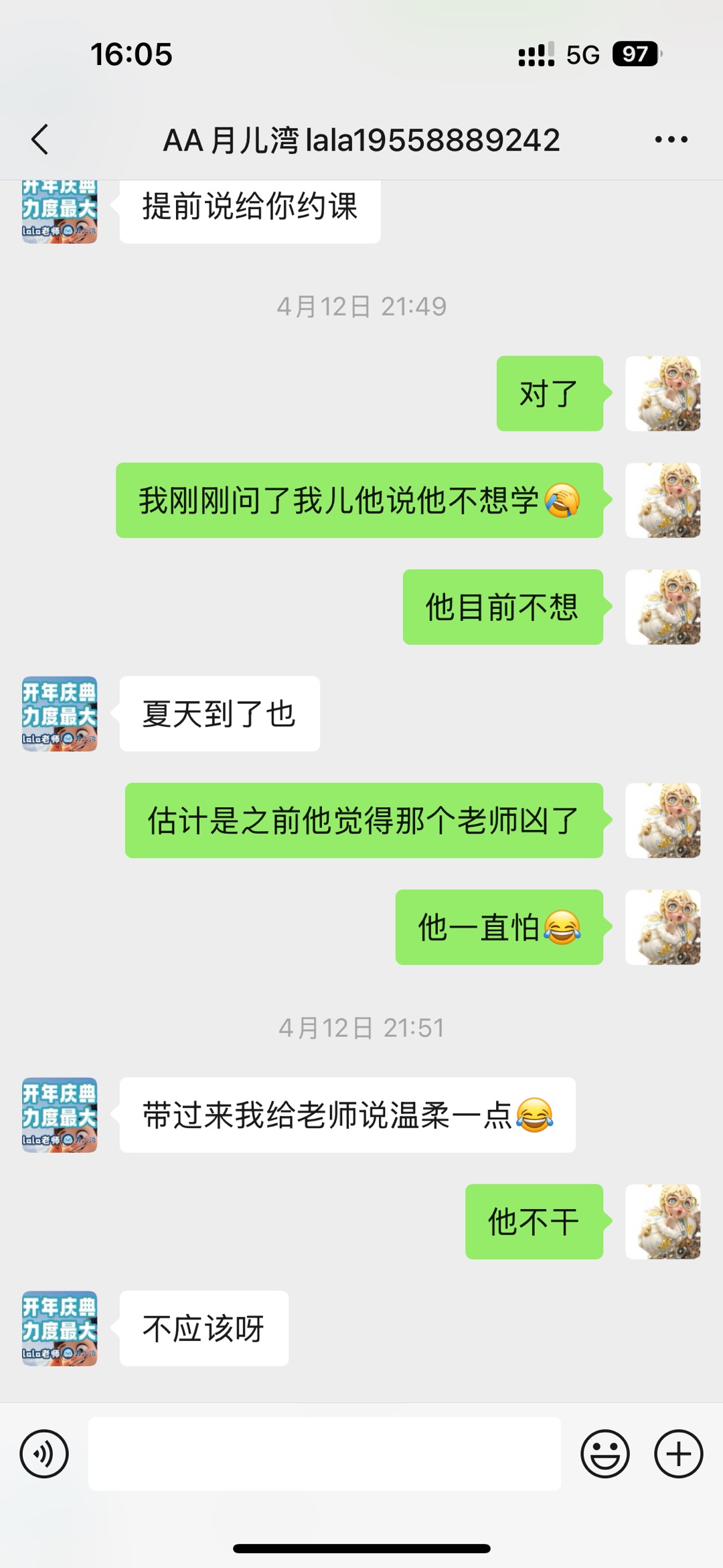Switch to voice message input
This screenshot has height=1568, width=723.
pos(44,1453)
